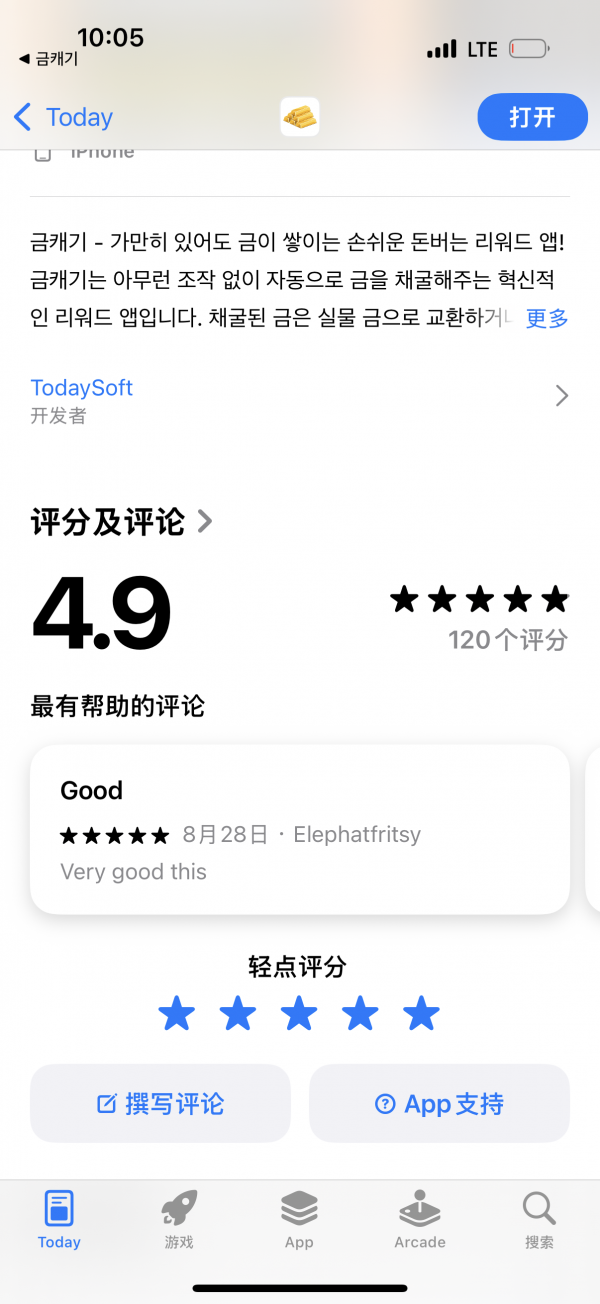Open the TodaySoft developer page
600x1304 pixels.
tap(300, 399)
